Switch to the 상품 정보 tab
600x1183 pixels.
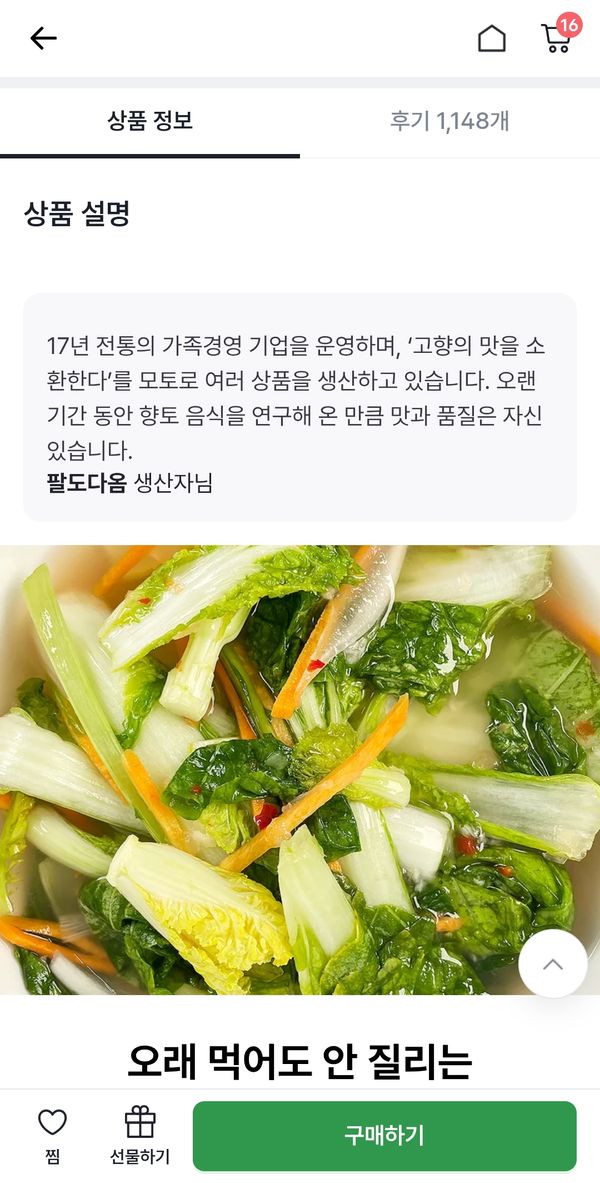coord(150,122)
